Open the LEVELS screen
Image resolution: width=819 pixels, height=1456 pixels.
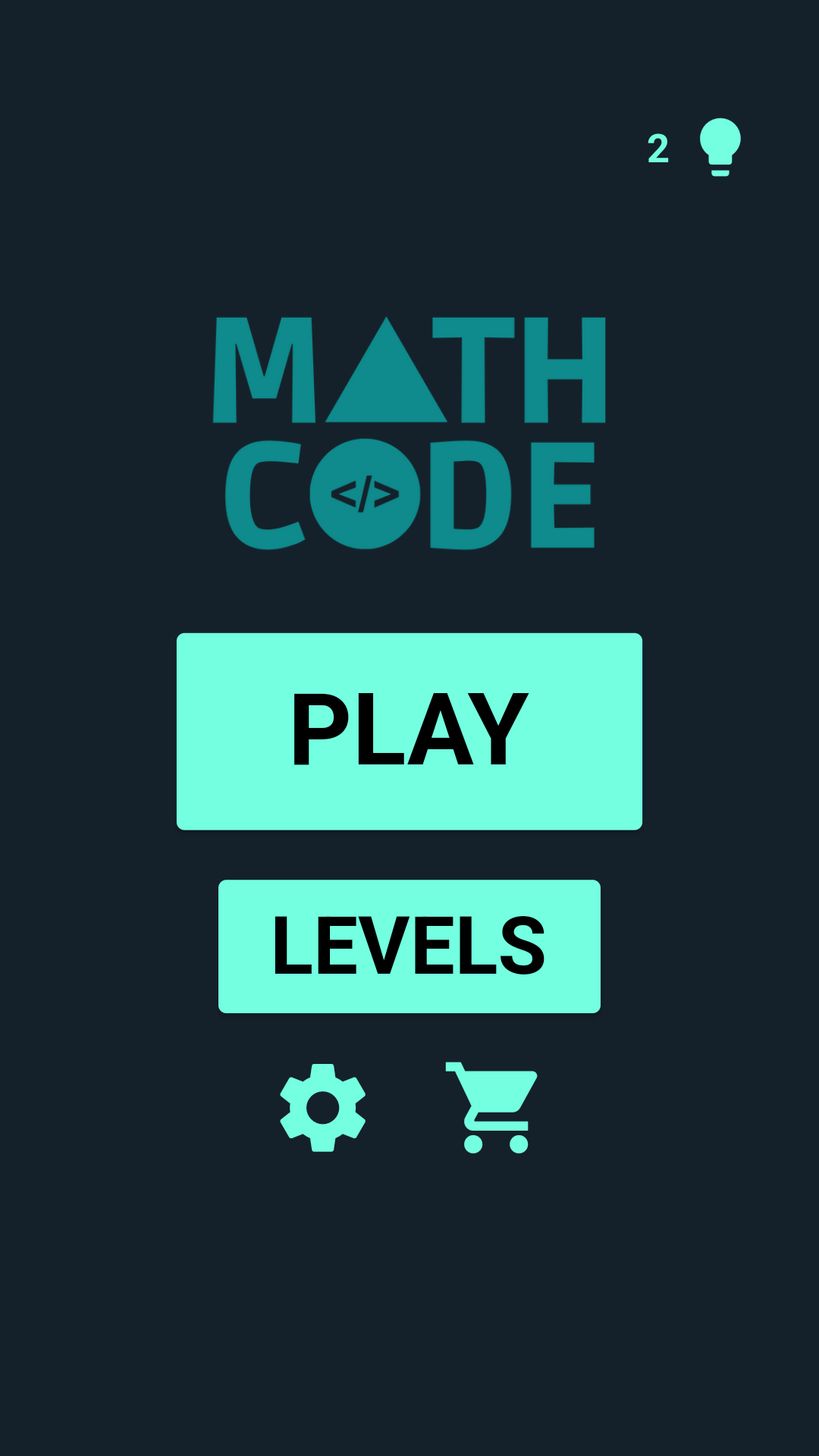[409, 946]
